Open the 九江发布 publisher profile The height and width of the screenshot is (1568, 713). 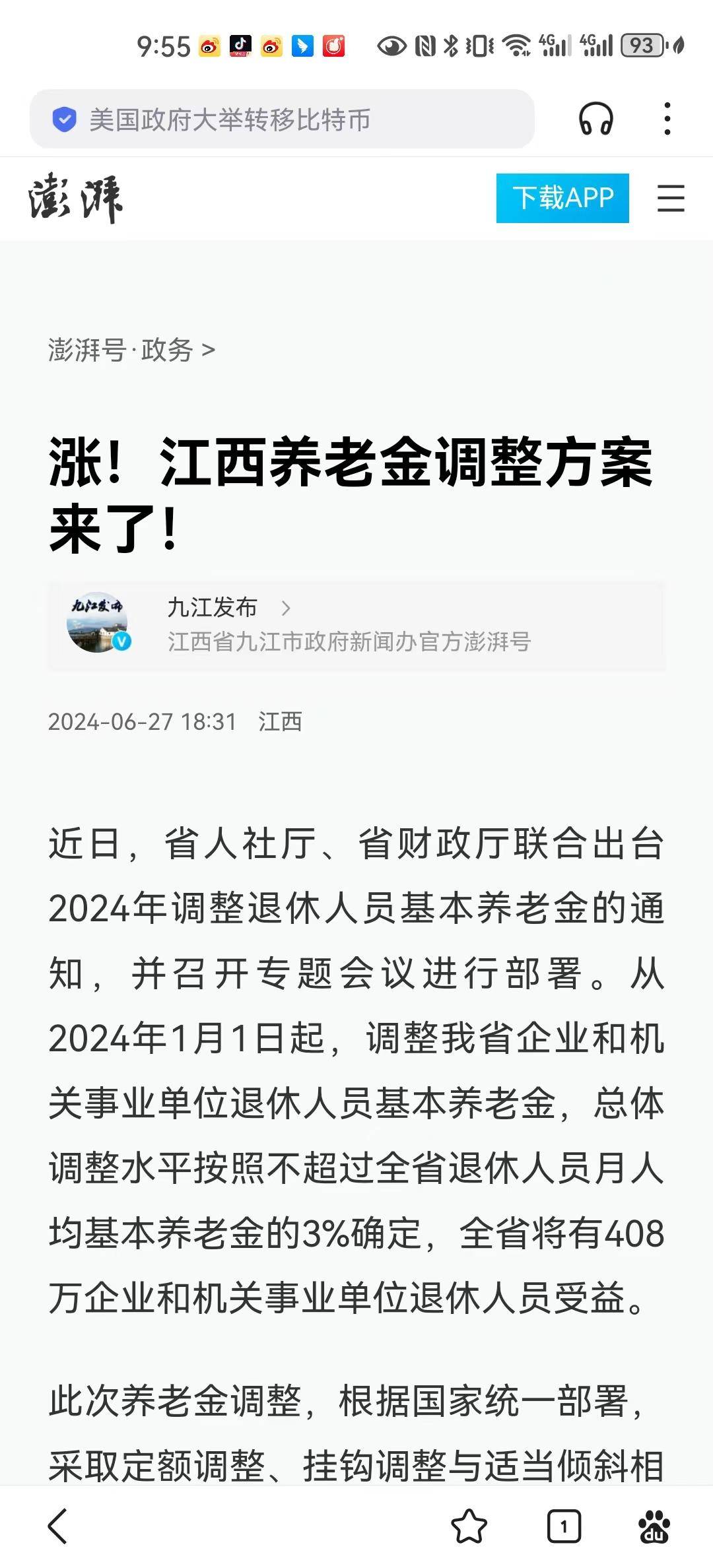pyautogui.click(x=211, y=608)
